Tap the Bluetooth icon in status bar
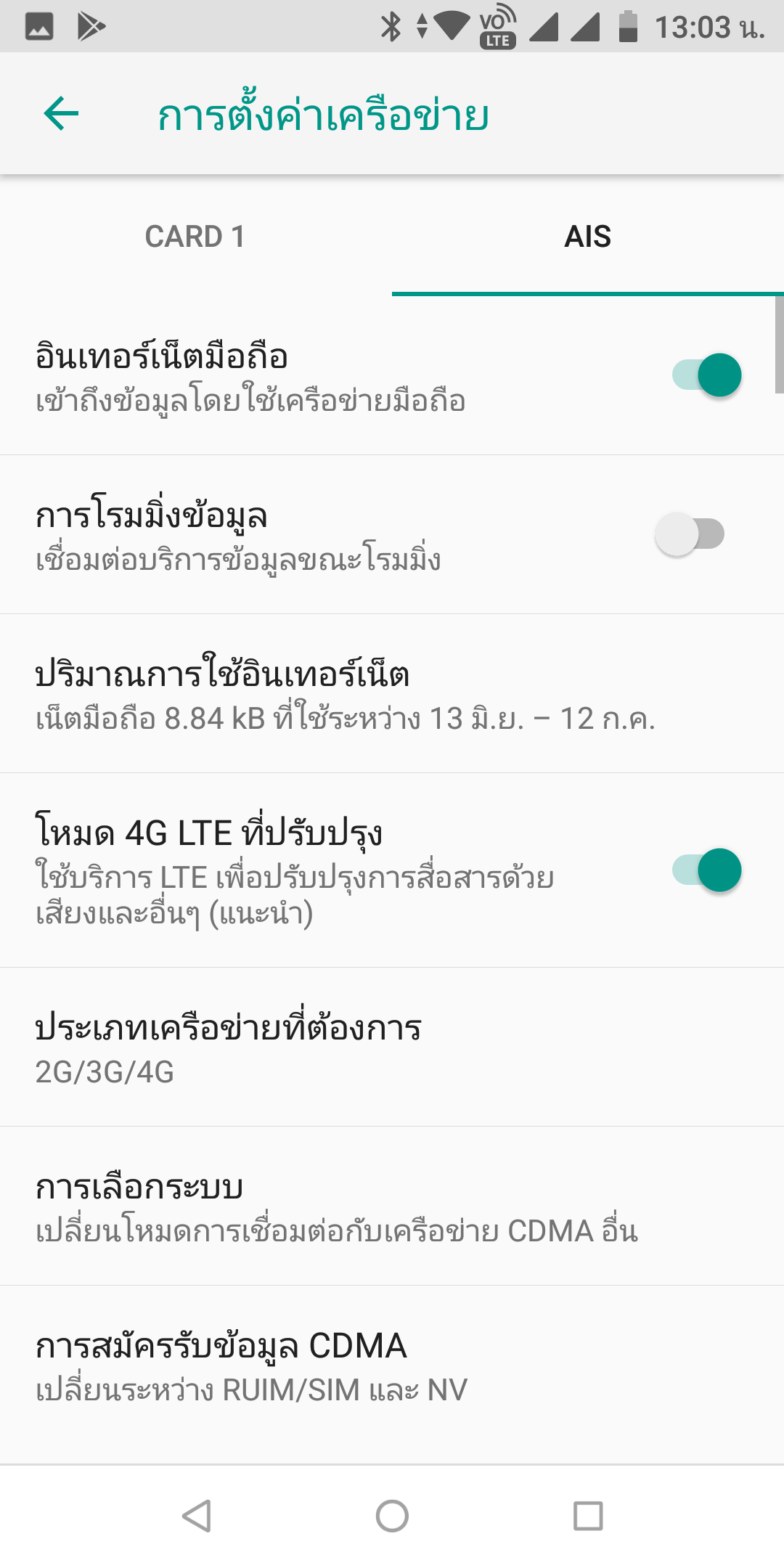The height and width of the screenshot is (1568, 784). tap(392, 27)
